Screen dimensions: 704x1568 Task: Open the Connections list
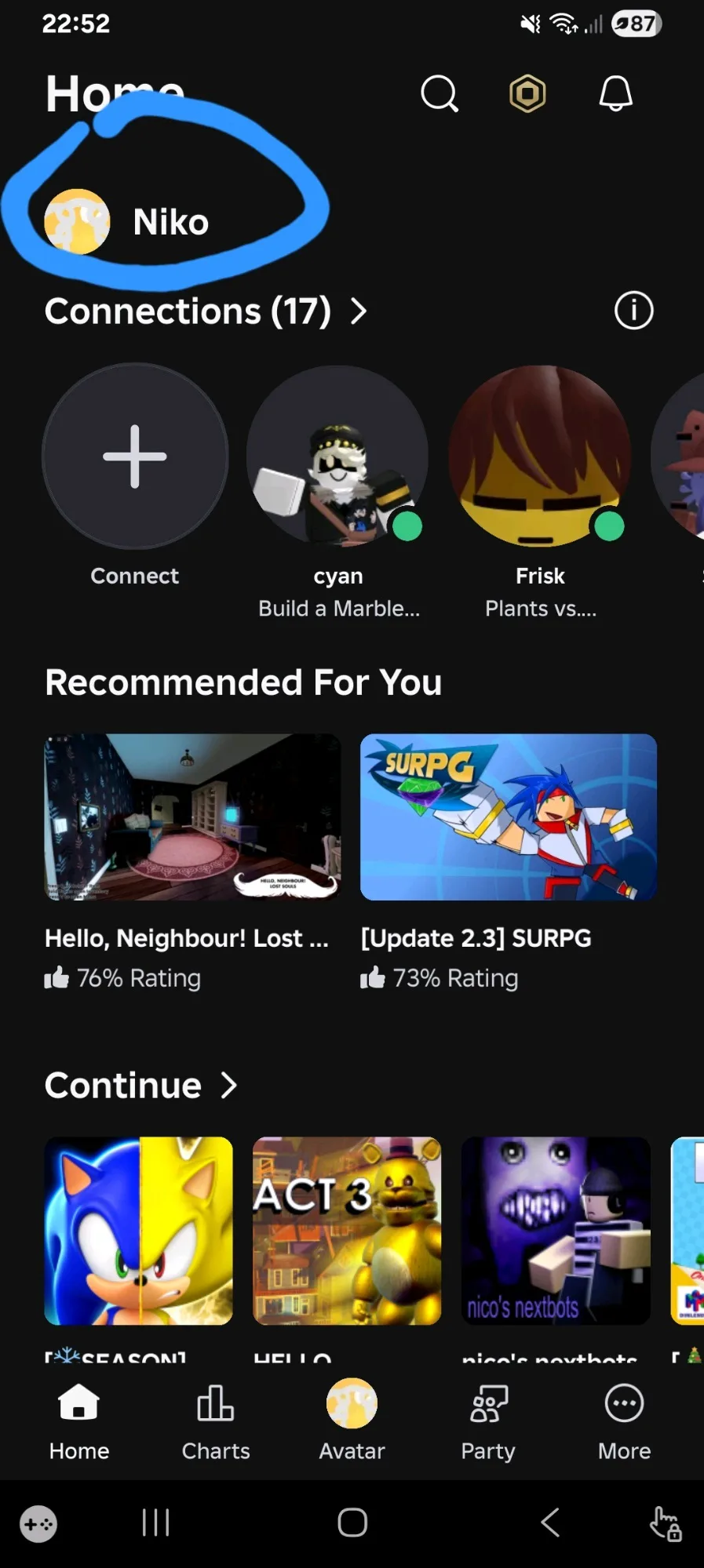coord(206,311)
